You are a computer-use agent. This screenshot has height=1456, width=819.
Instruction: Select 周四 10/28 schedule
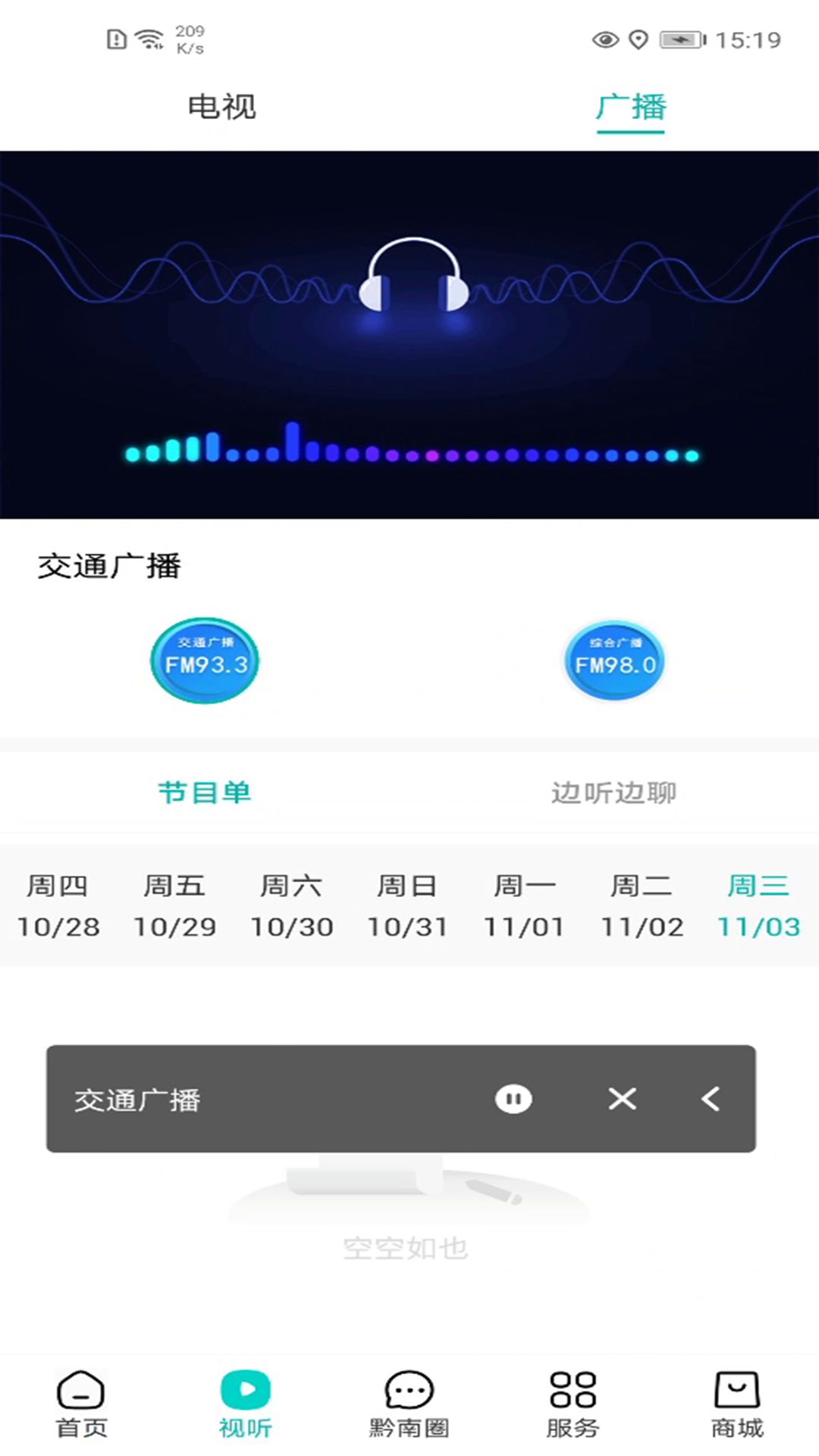pyautogui.click(x=58, y=905)
